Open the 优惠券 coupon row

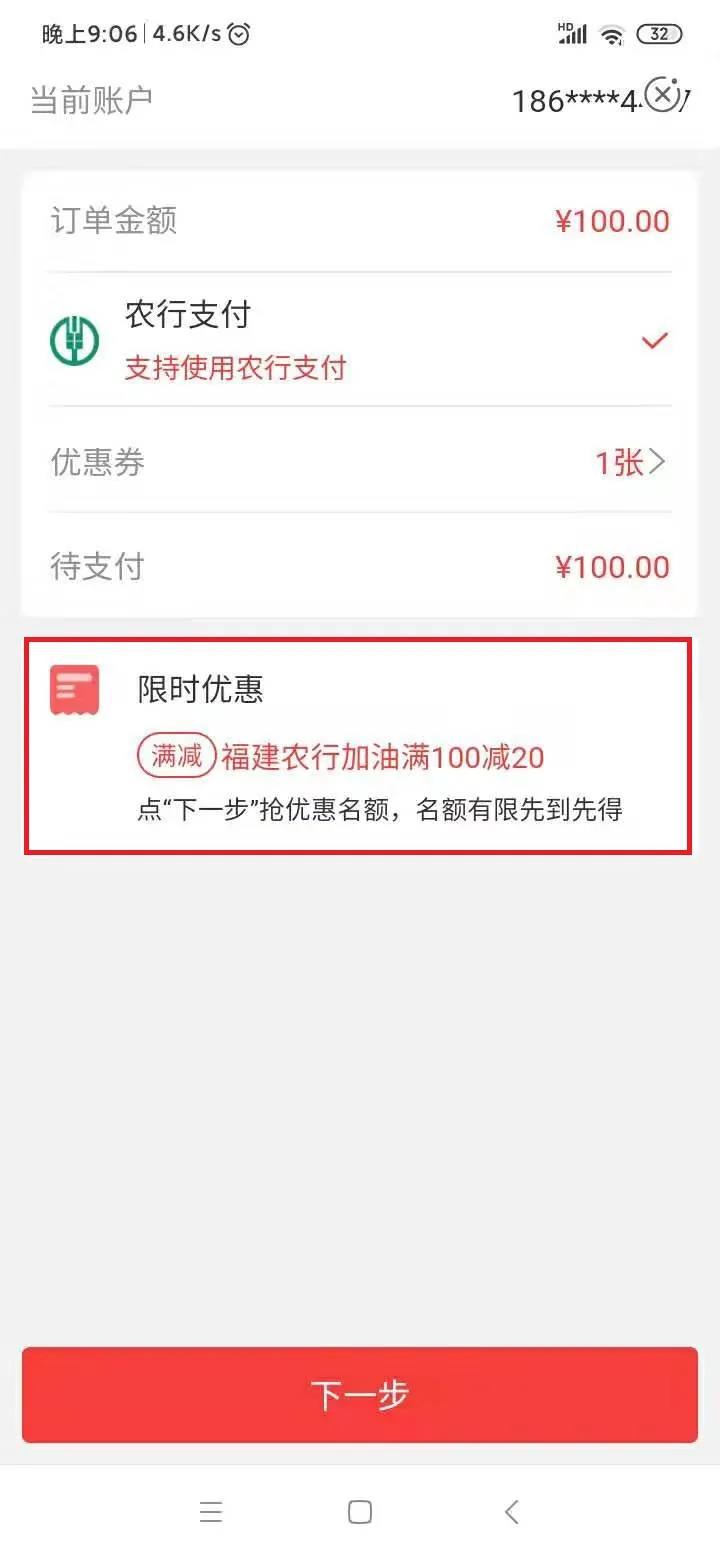click(360, 462)
